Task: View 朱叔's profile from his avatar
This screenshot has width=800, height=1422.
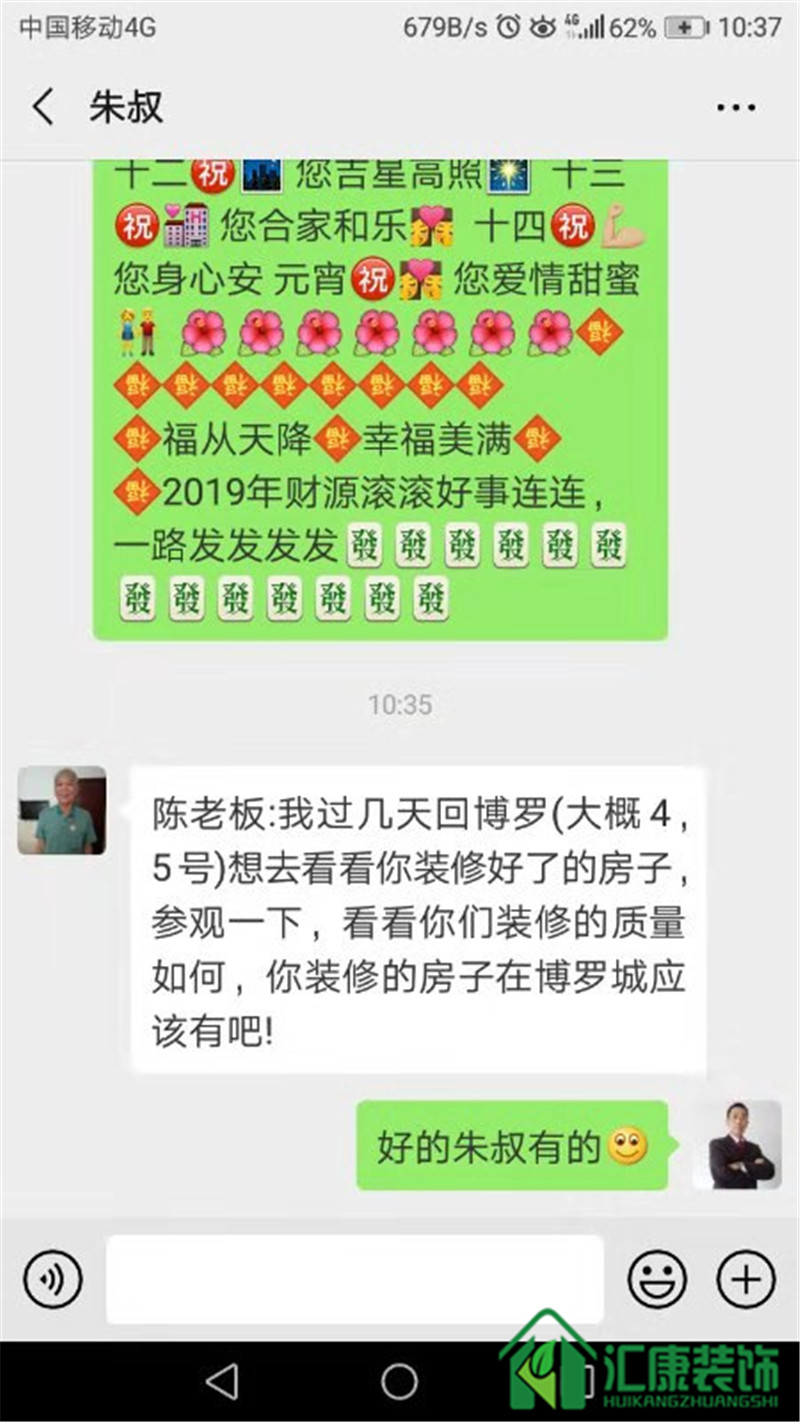Action: pyautogui.click(x=62, y=810)
